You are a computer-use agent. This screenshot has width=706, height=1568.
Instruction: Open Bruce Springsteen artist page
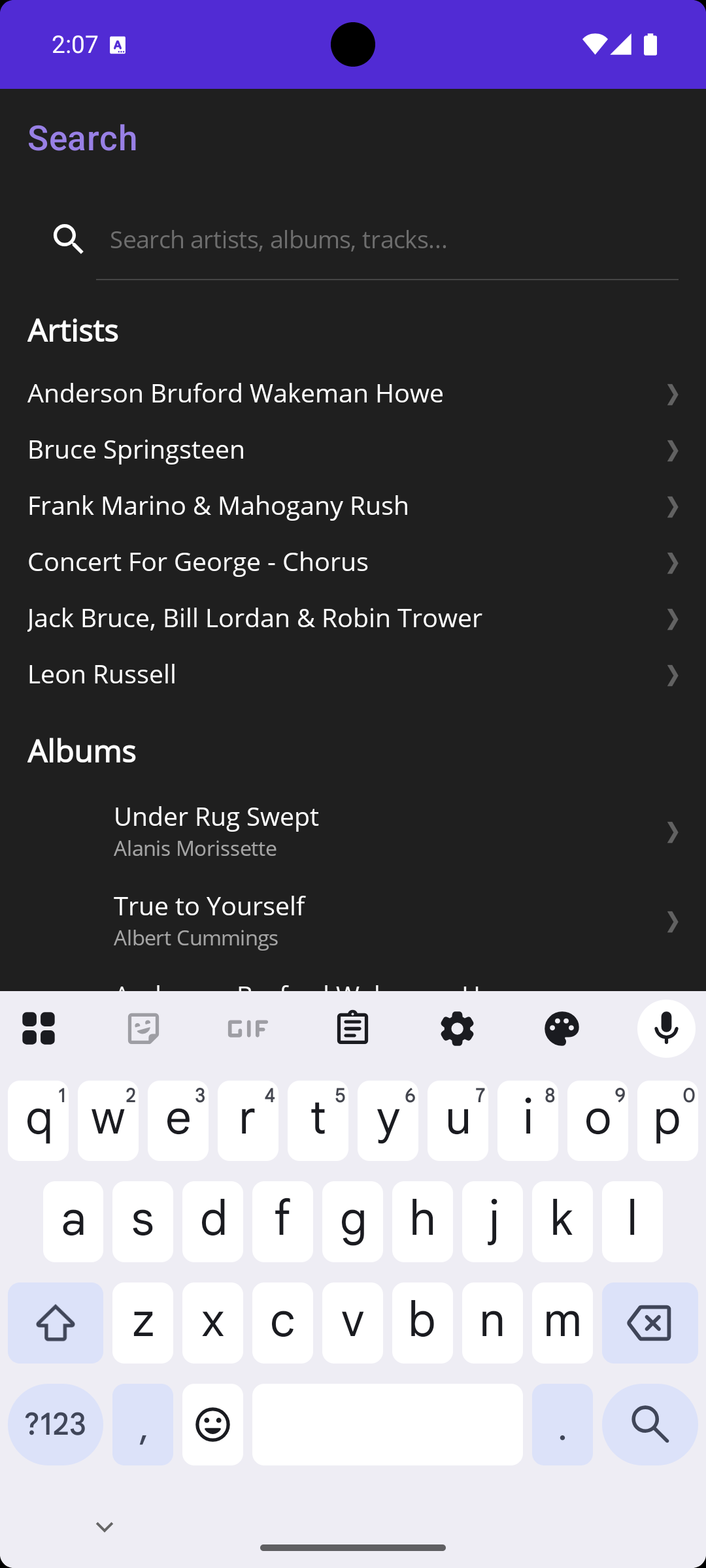(353, 449)
